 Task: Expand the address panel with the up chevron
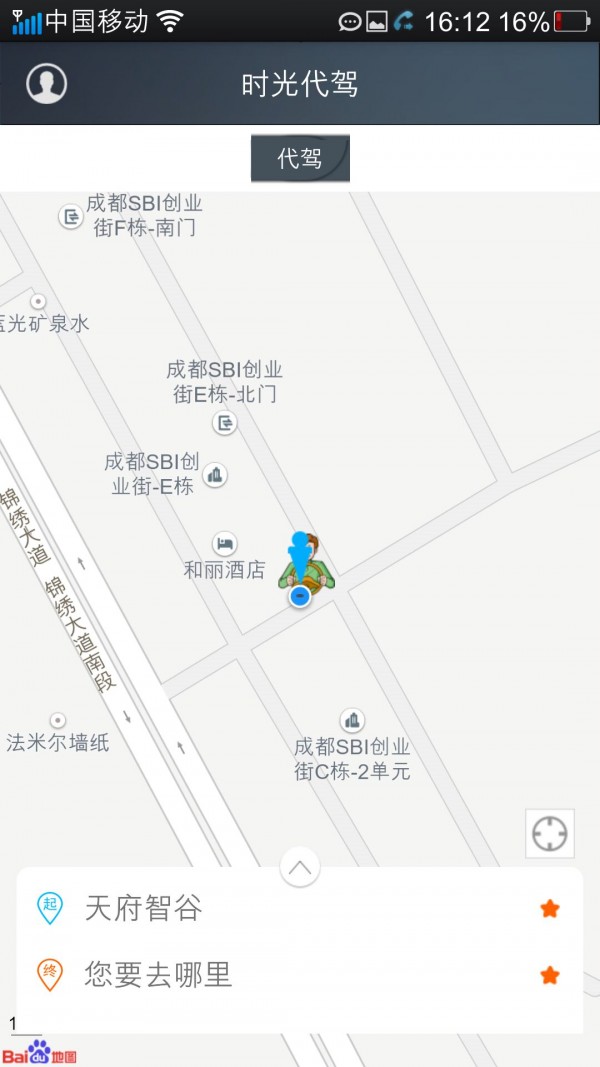(300, 867)
